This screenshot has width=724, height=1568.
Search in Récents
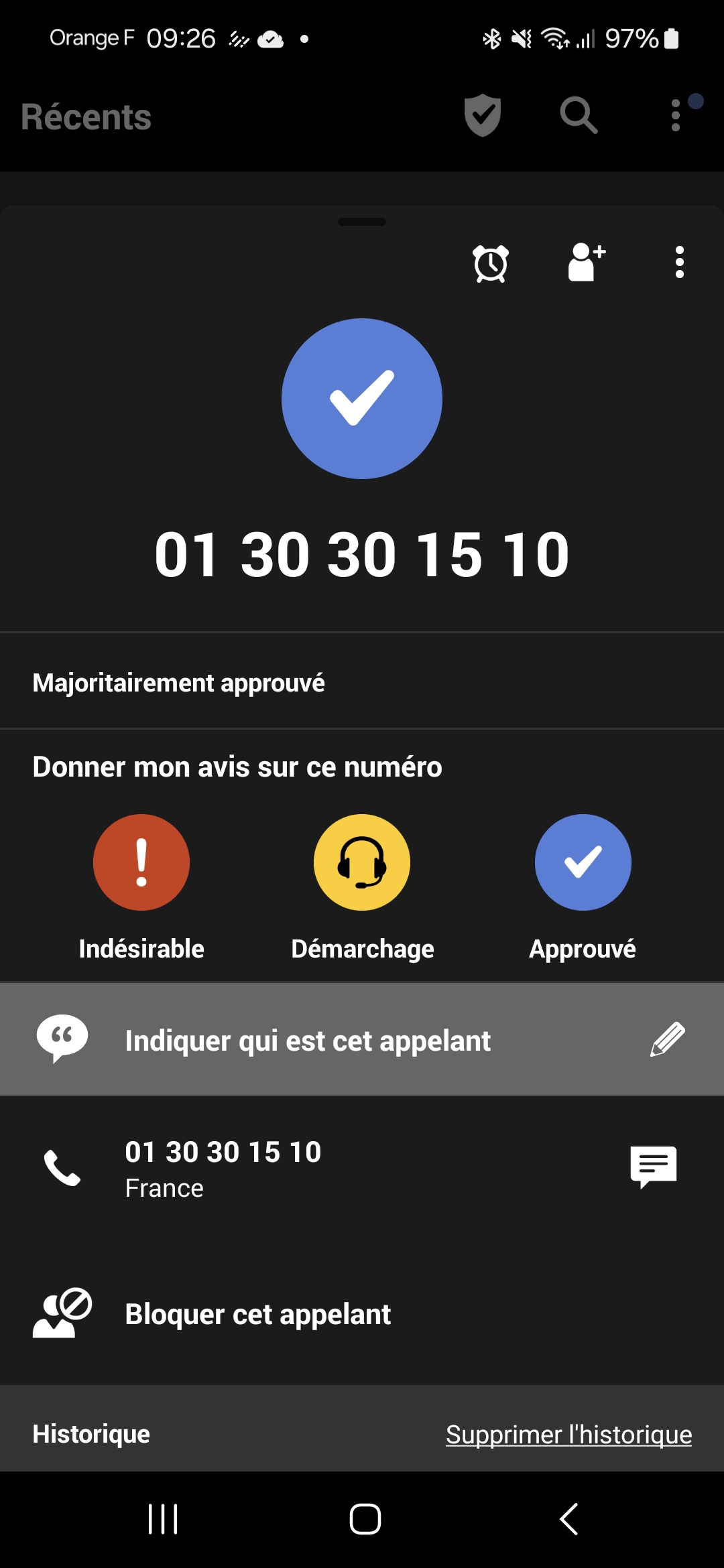pyautogui.click(x=579, y=115)
